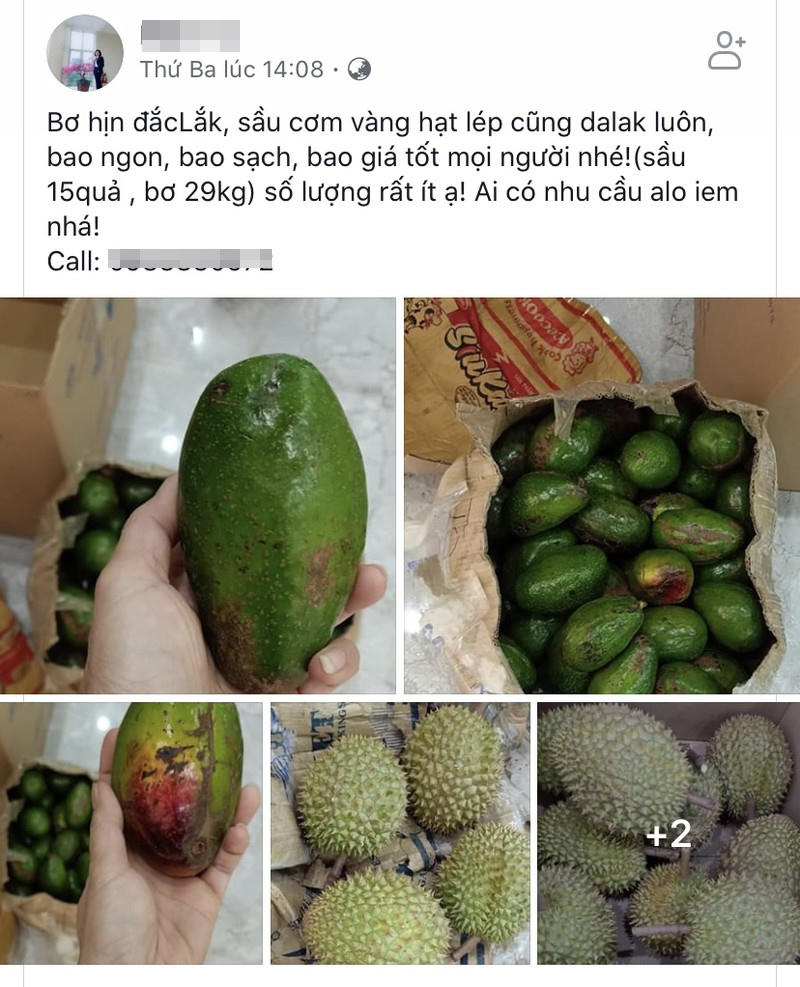View the +2 more photos tile
Viewport: 800px width, 987px height.
[668, 833]
